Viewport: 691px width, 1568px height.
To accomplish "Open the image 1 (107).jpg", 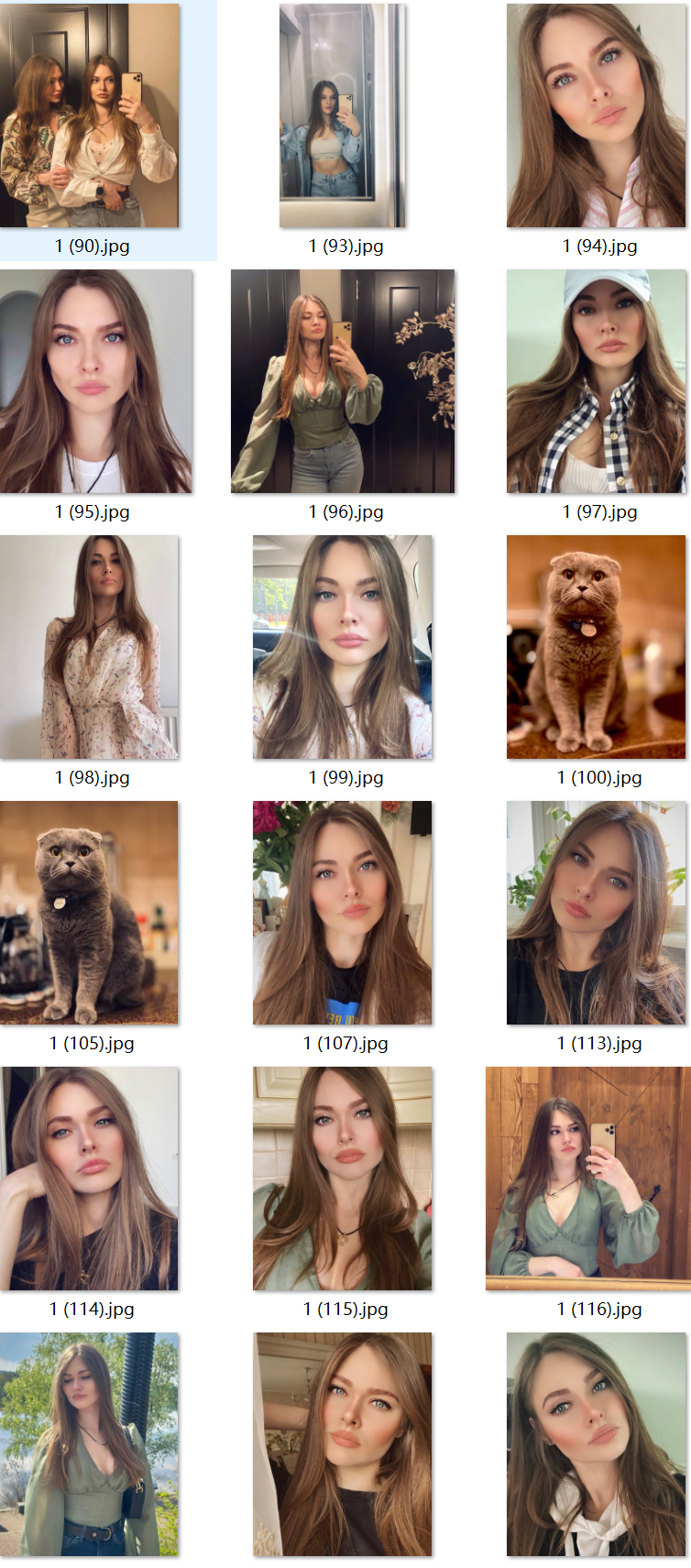I will click(342, 913).
